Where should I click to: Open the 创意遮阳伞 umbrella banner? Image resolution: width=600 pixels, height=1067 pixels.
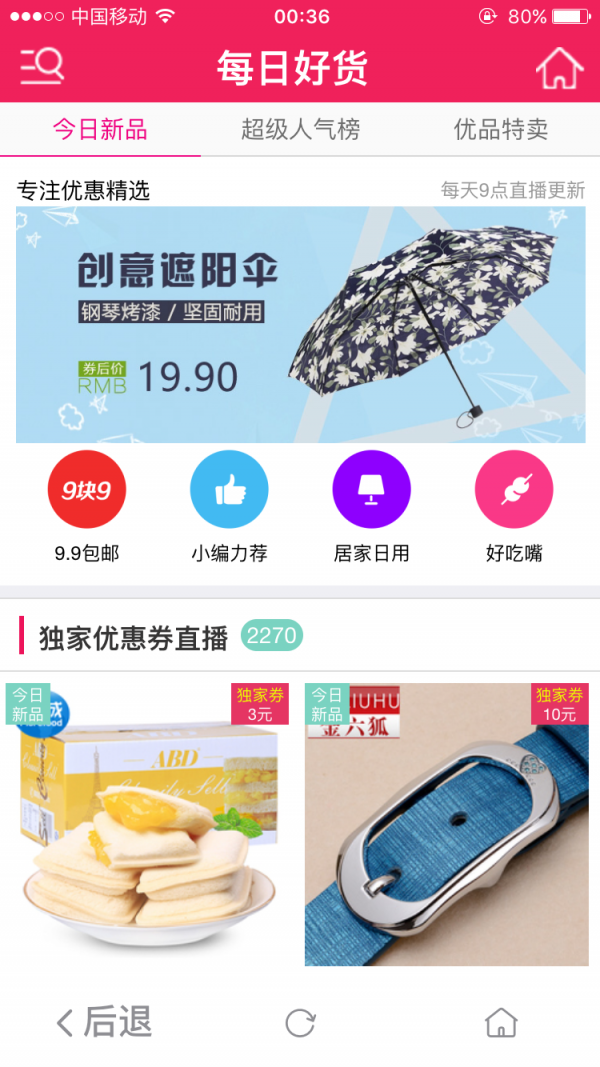pyautogui.click(x=300, y=324)
